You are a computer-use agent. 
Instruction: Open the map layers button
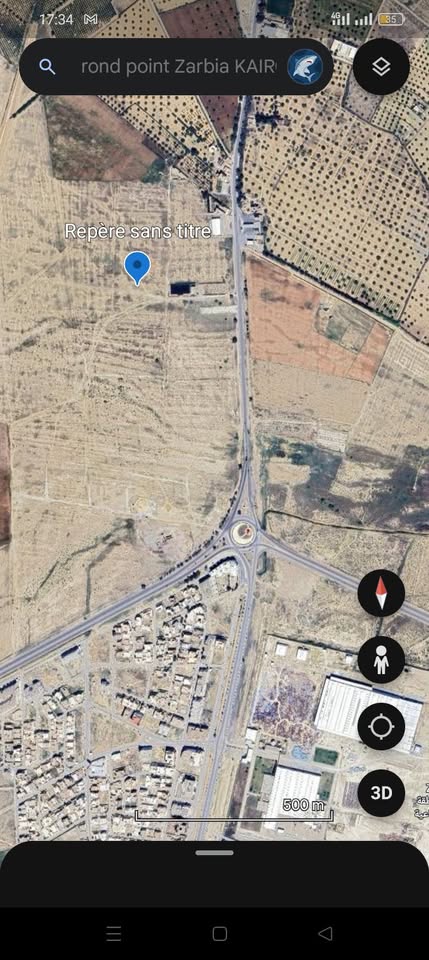click(x=381, y=67)
